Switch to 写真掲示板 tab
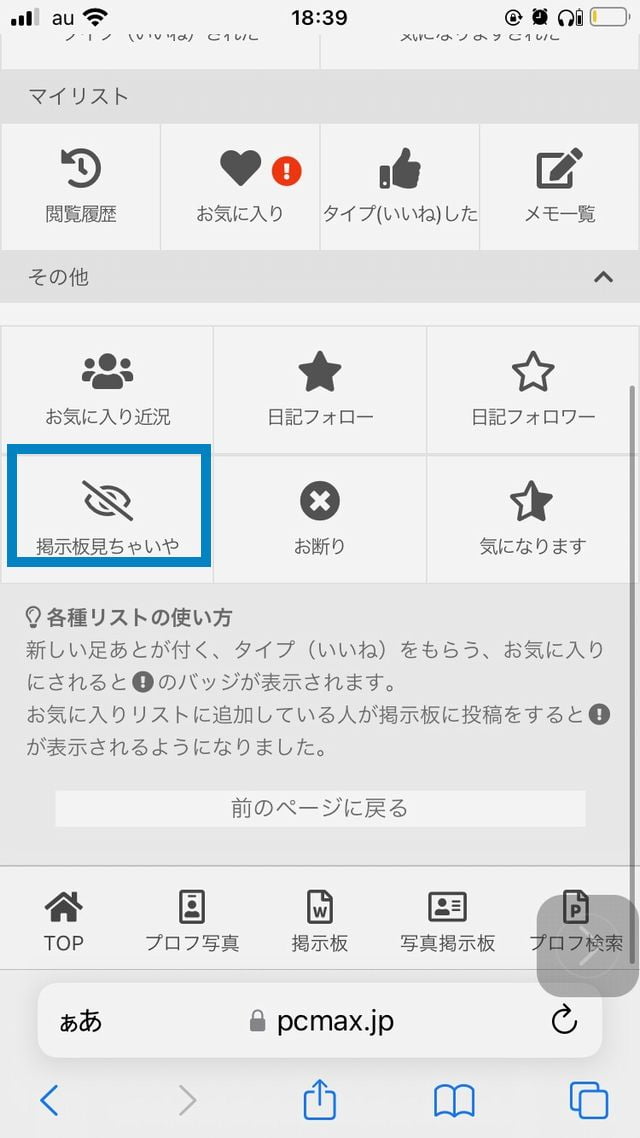This screenshot has height=1138, width=640. (x=448, y=921)
